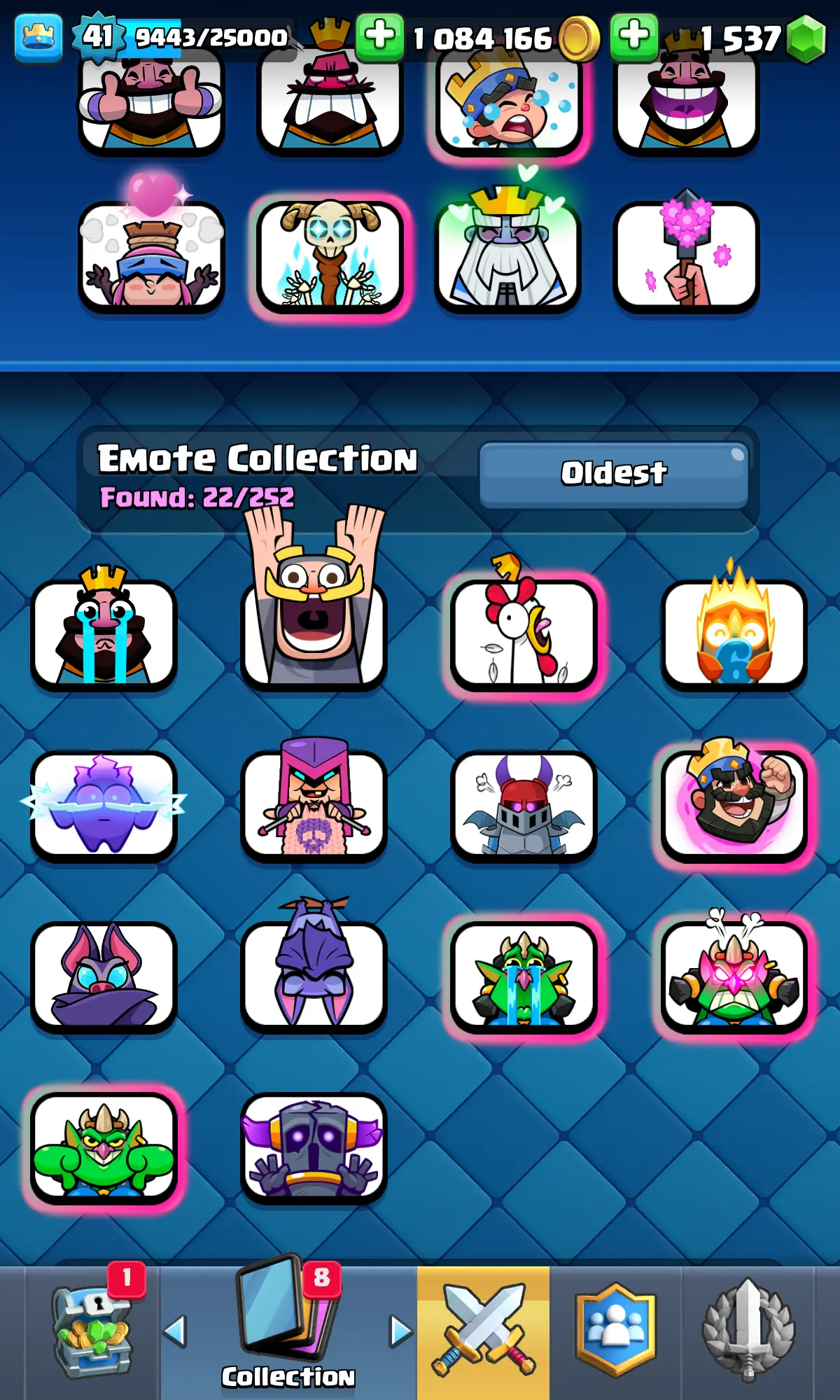Screen dimensions: 840x1400
Task: Select the knitting witch emote
Action: 314,805
